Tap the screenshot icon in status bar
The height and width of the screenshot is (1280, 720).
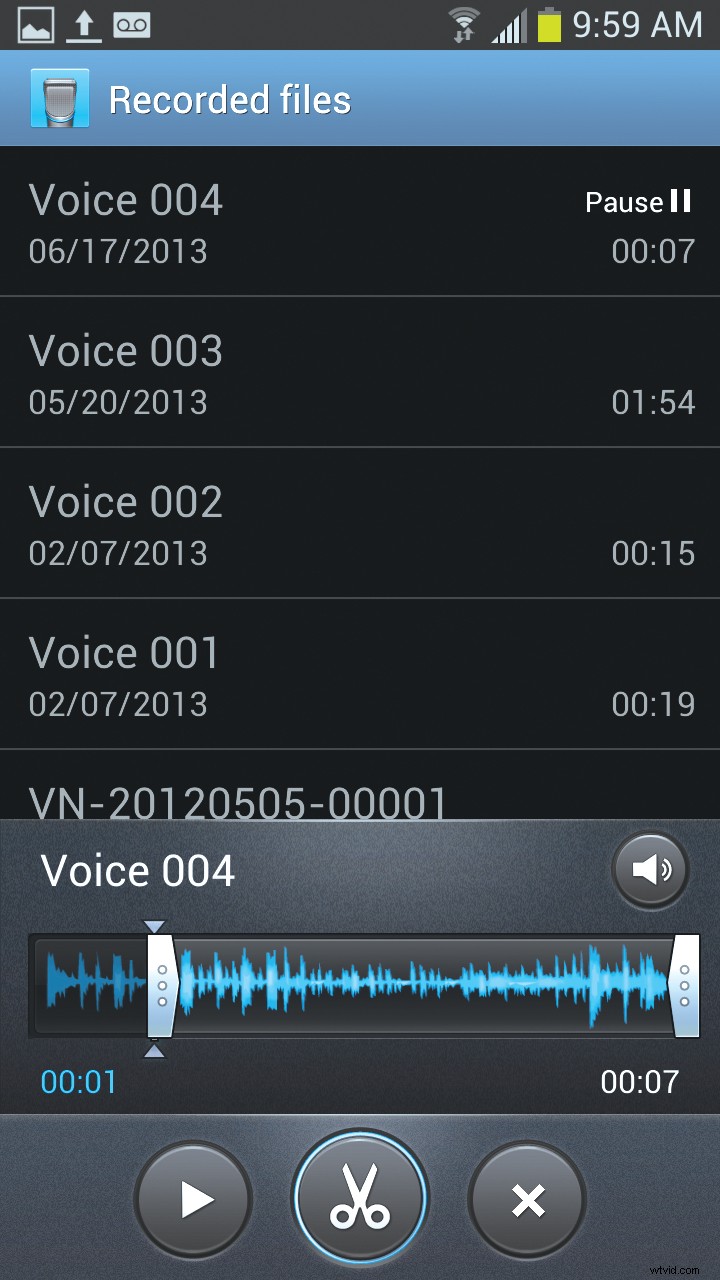pos(33,25)
